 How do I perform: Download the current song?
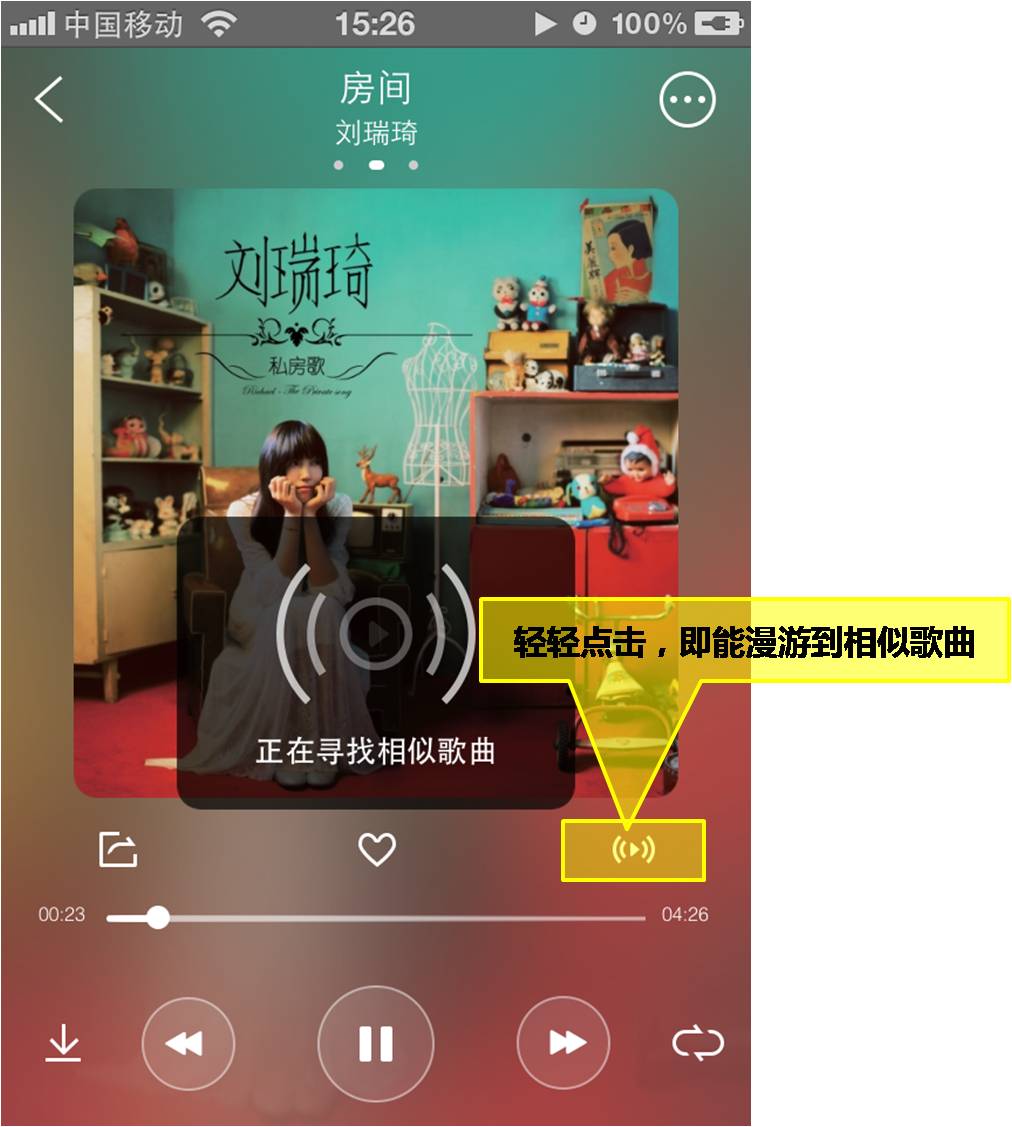point(64,1043)
